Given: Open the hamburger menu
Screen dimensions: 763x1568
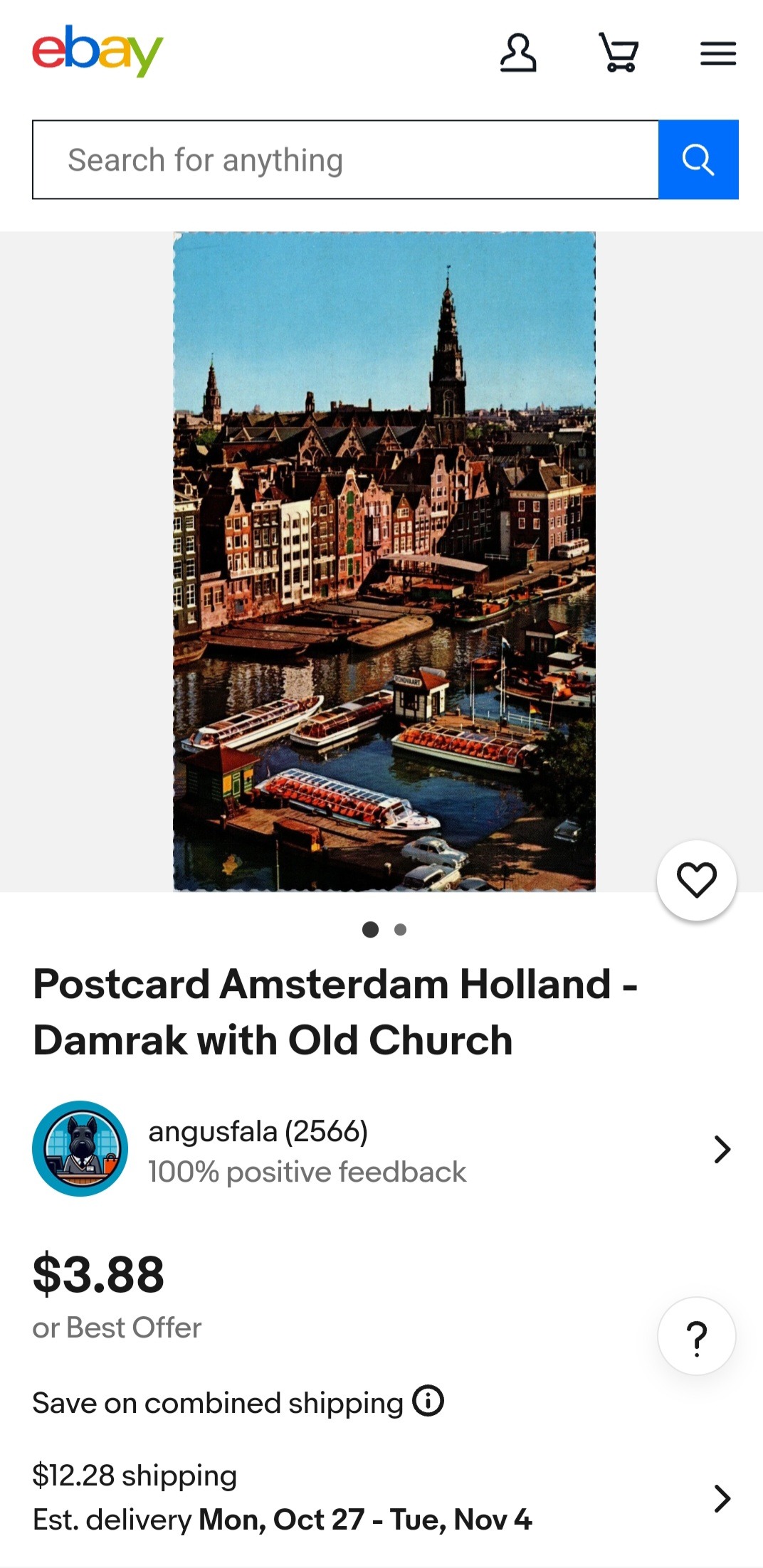Looking at the screenshot, I should coord(717,53).
